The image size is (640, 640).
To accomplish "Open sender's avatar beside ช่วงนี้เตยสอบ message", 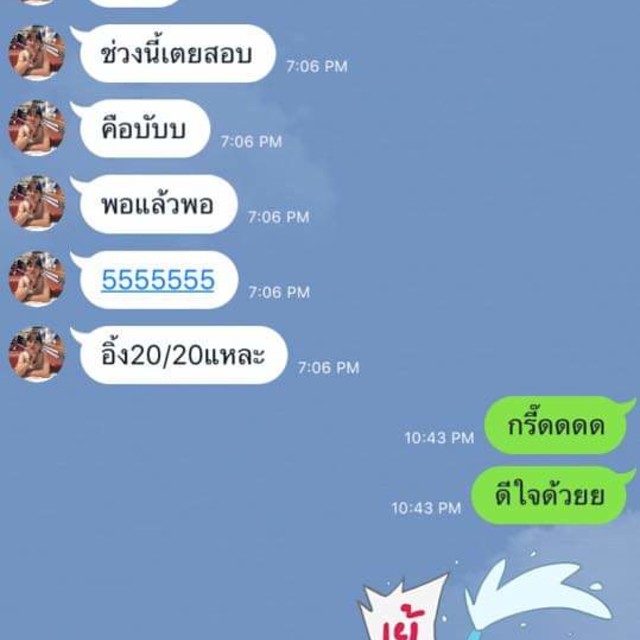I will 37,53.
